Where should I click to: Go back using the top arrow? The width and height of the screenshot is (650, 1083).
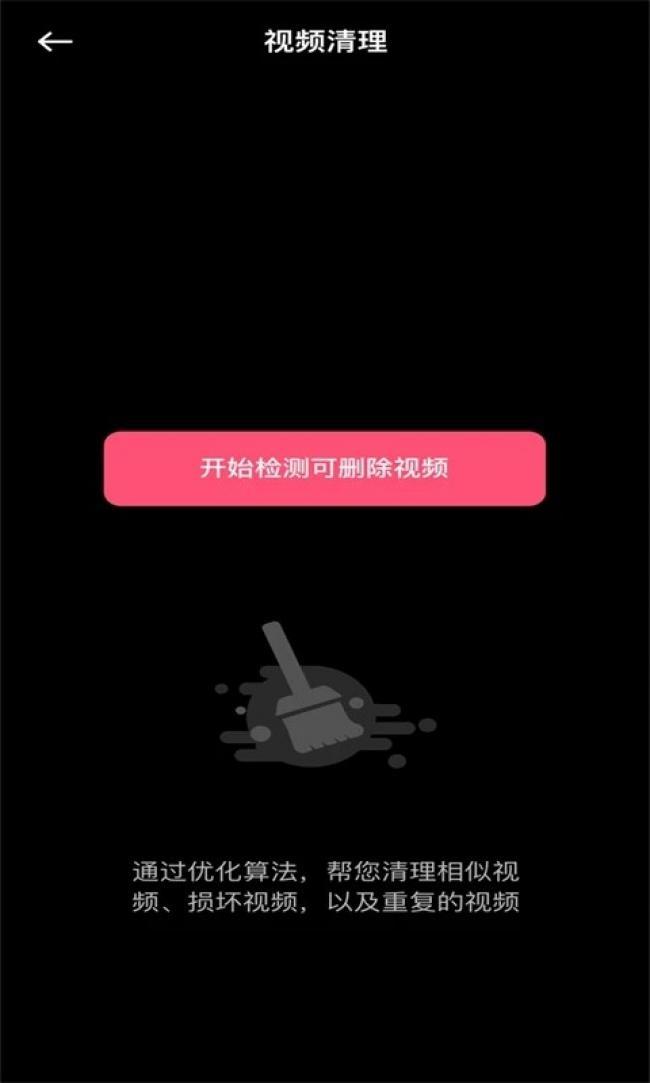55,41
